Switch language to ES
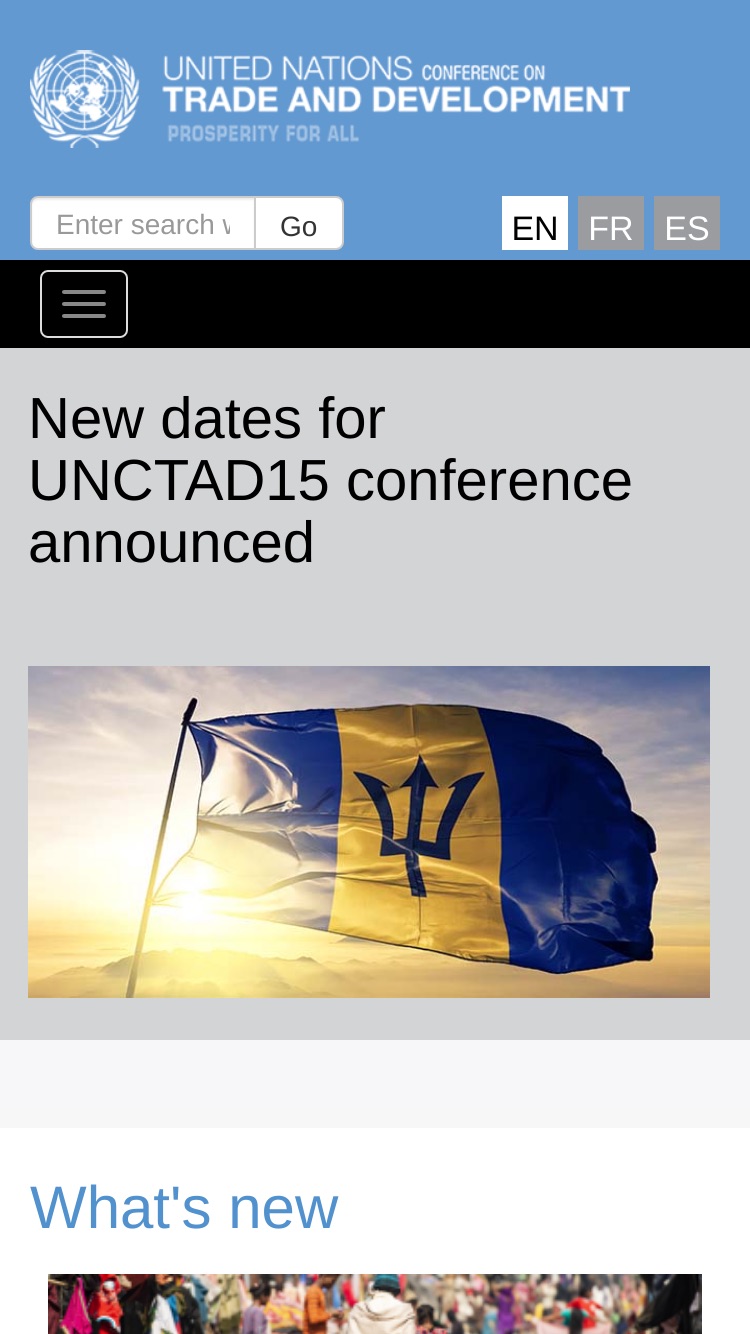750x1334 pixels. pos(687,224)
